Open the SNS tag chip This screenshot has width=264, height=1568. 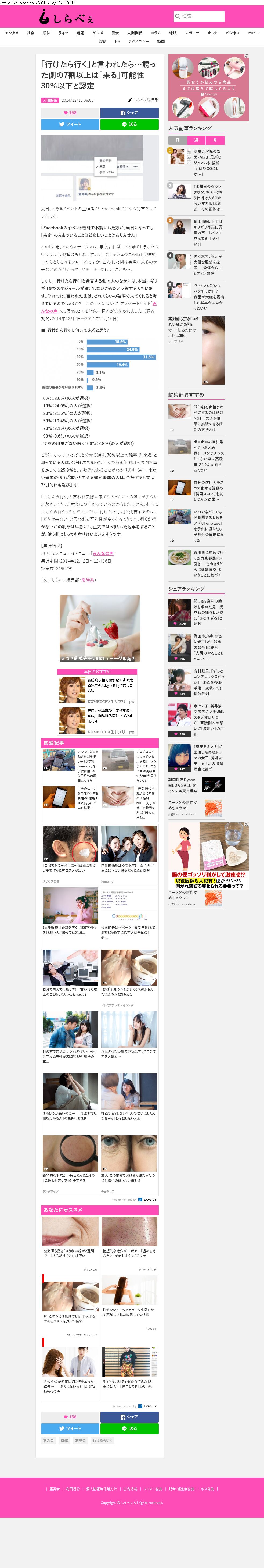pos(64,1441)
